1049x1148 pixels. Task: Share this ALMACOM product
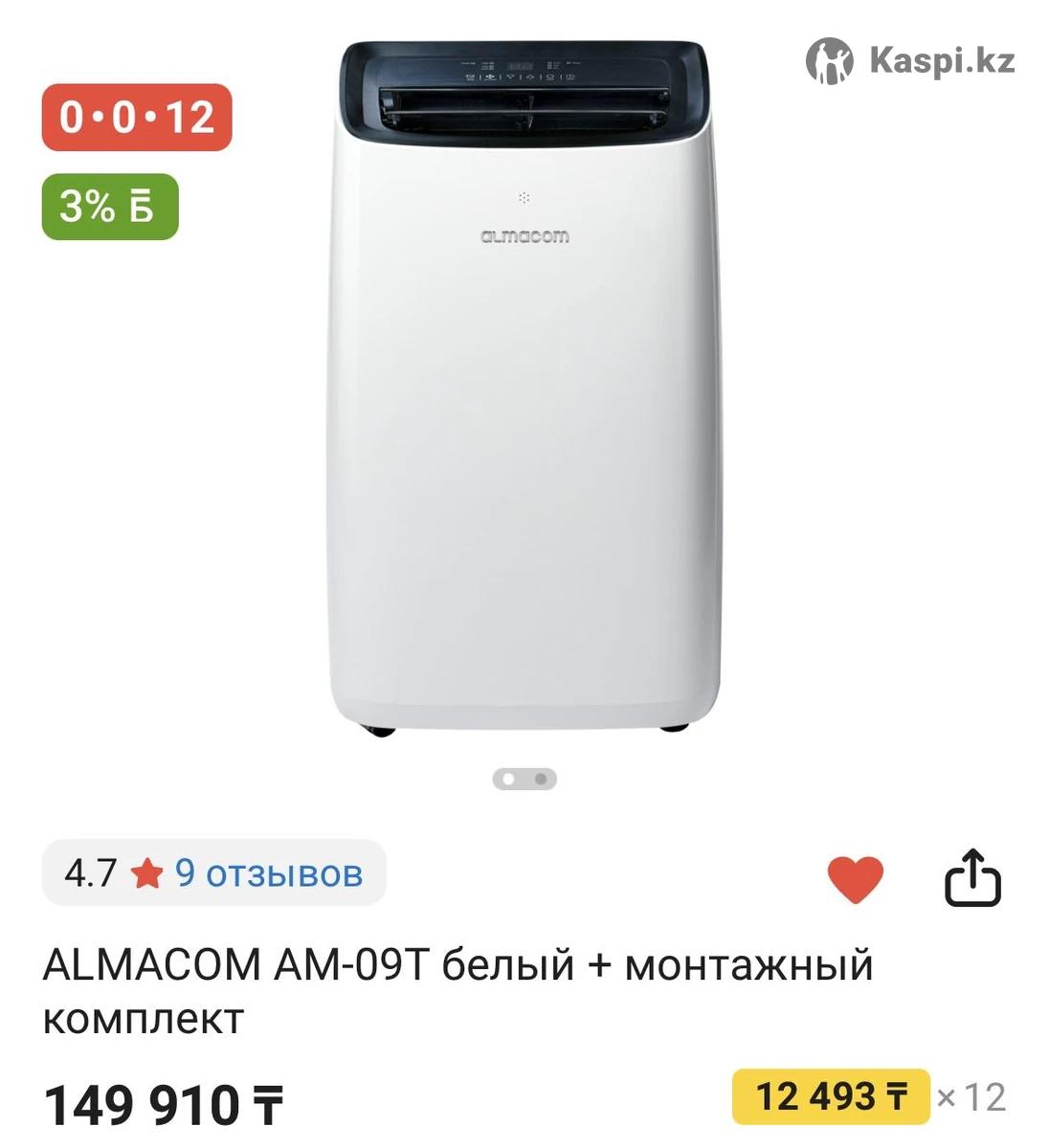(972, 877)
